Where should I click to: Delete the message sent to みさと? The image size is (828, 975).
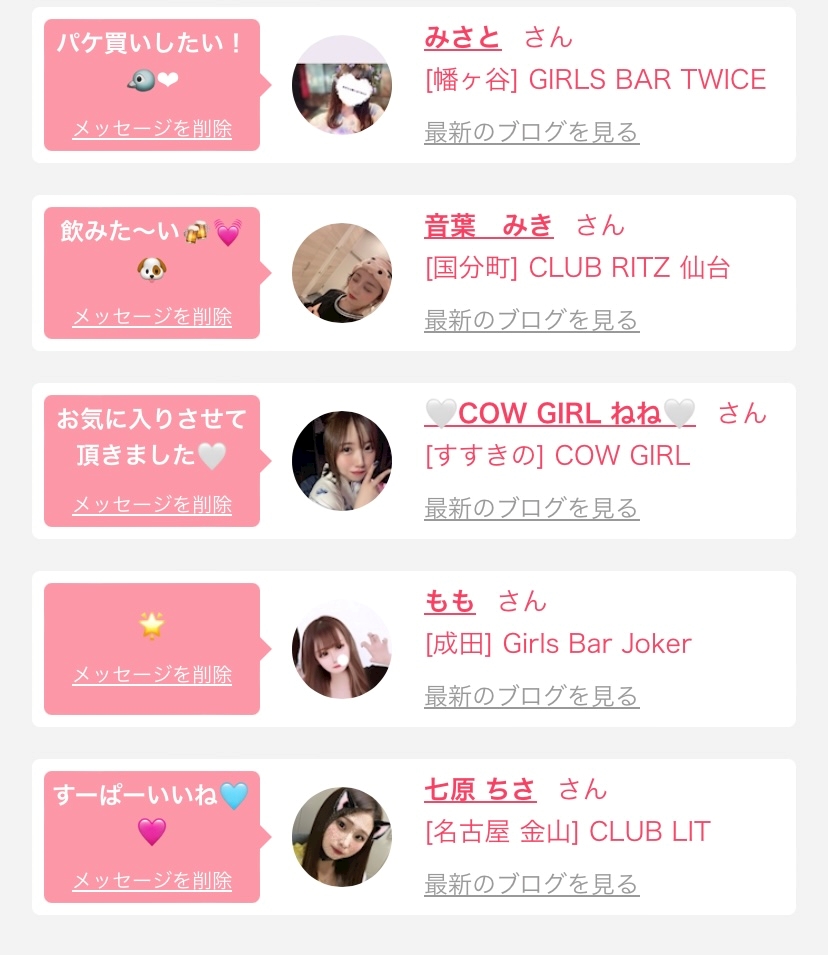click(x=152, y=129)
